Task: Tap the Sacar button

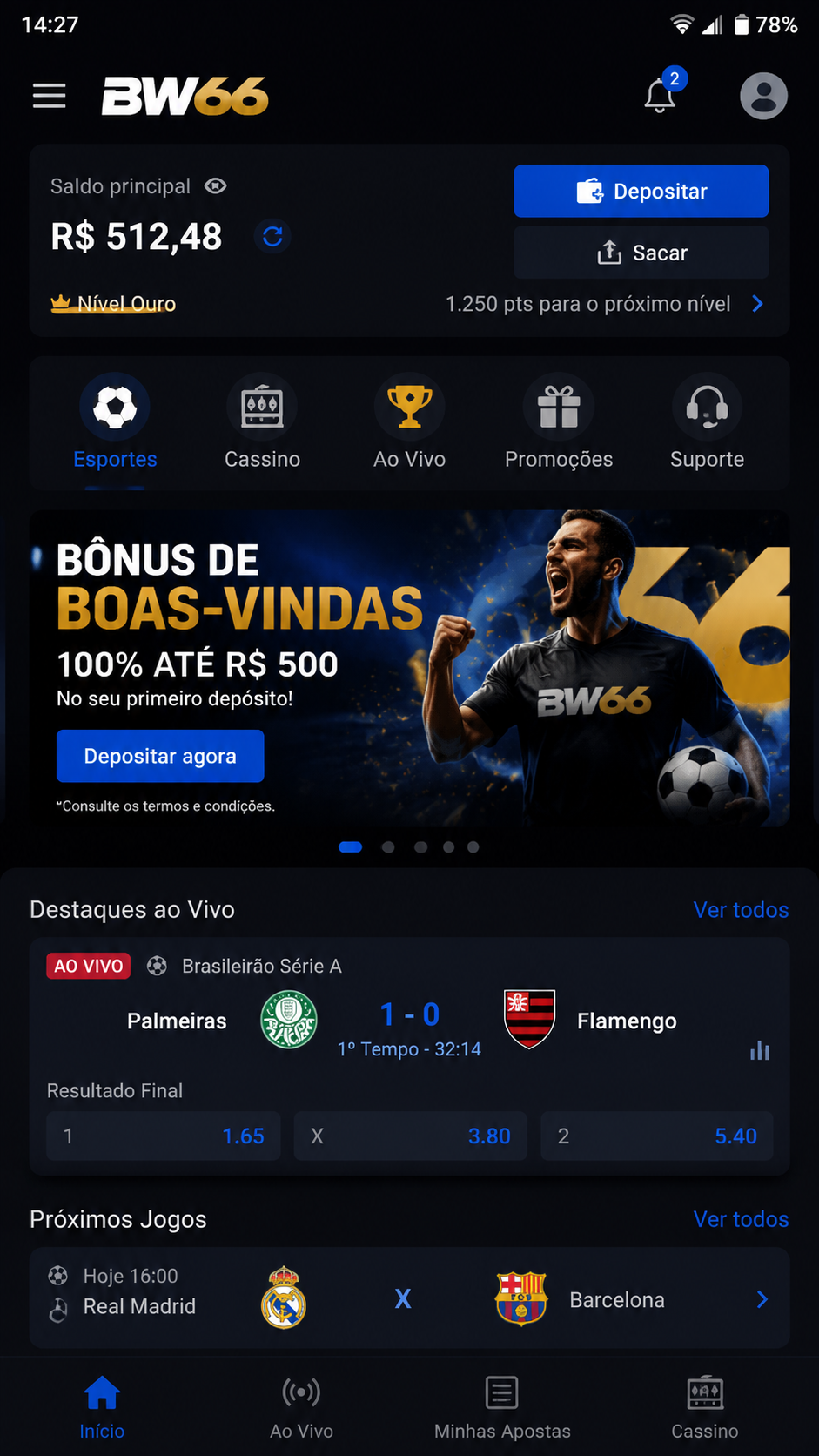Action: pyautogui.click(x=641, y=253)
